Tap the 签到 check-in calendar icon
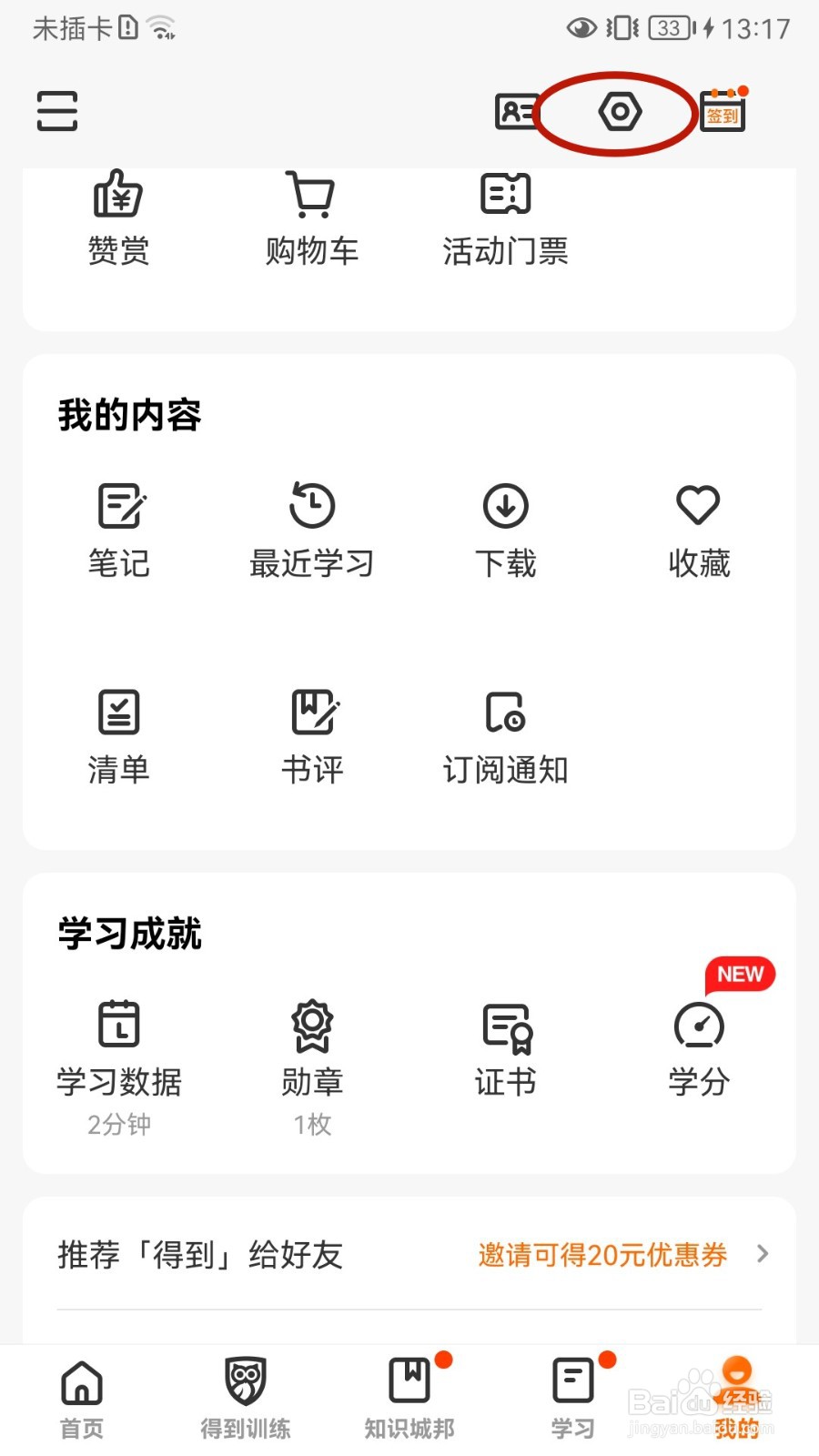The height and width of the screenshot is (1456, 819). pos(723,112)
